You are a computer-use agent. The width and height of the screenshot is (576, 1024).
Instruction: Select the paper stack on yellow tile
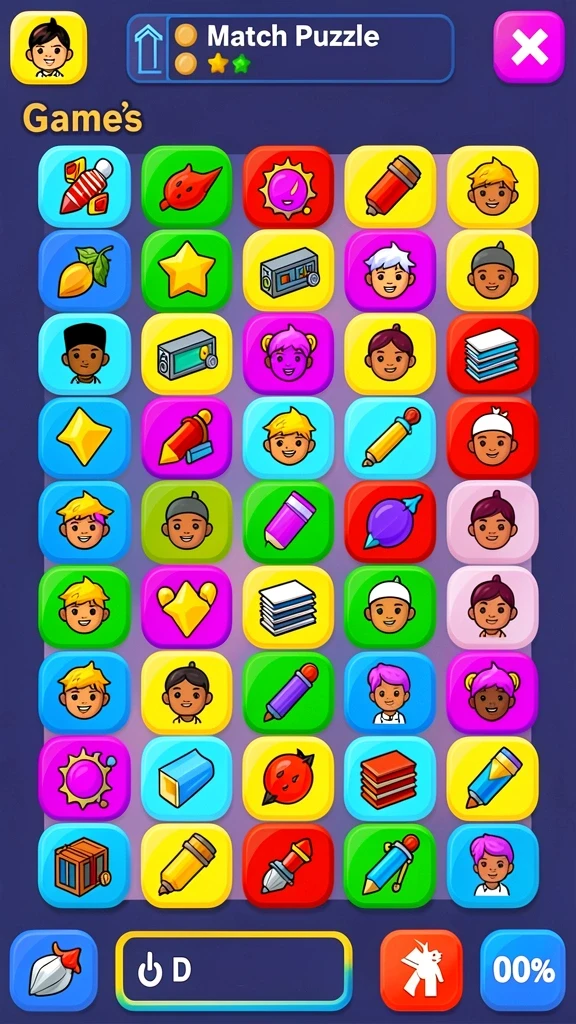pos(288,606)
